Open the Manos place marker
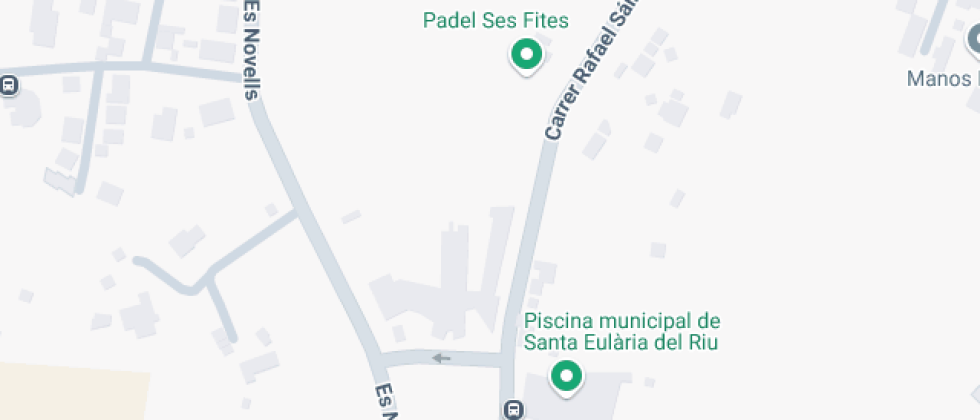 click(x=974, y=42)
